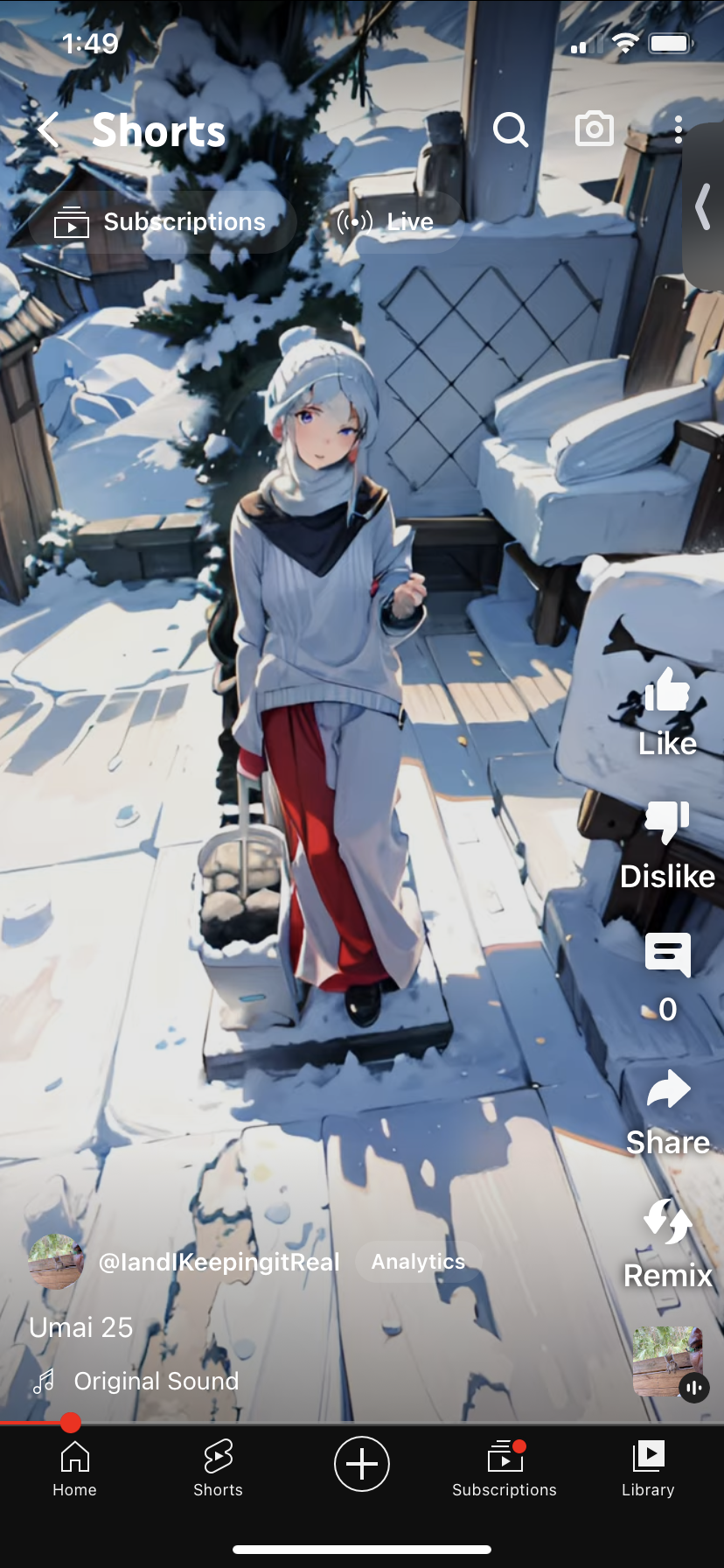724x1568 pixels.
Task: Open the sound thumbnail at the bottom right
Action: pyautogui.click(x=668, y=1361)
